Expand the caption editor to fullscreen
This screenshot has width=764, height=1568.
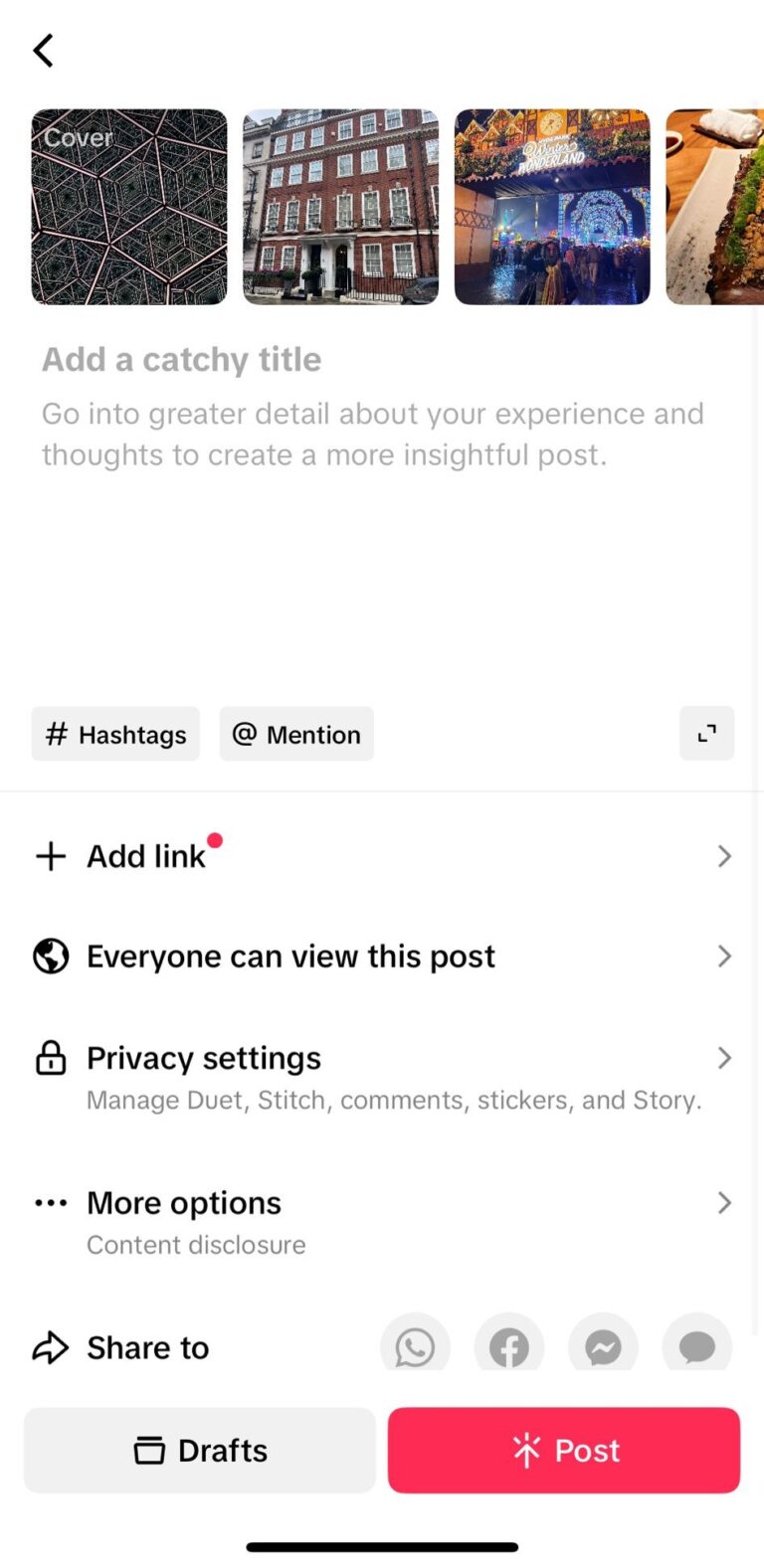[706, 733]
